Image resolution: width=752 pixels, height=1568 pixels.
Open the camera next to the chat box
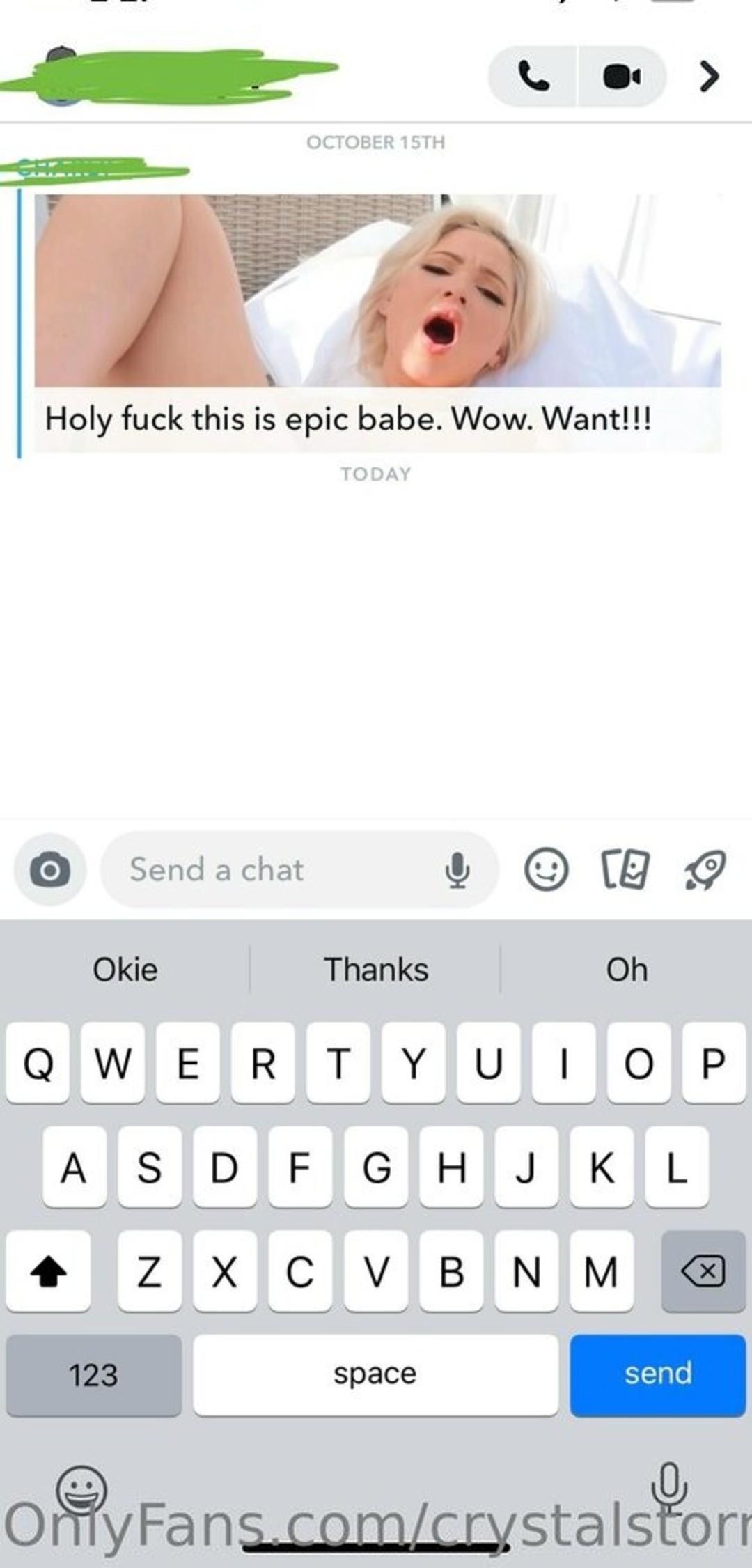pyautogui.click(x=49, y=870)
